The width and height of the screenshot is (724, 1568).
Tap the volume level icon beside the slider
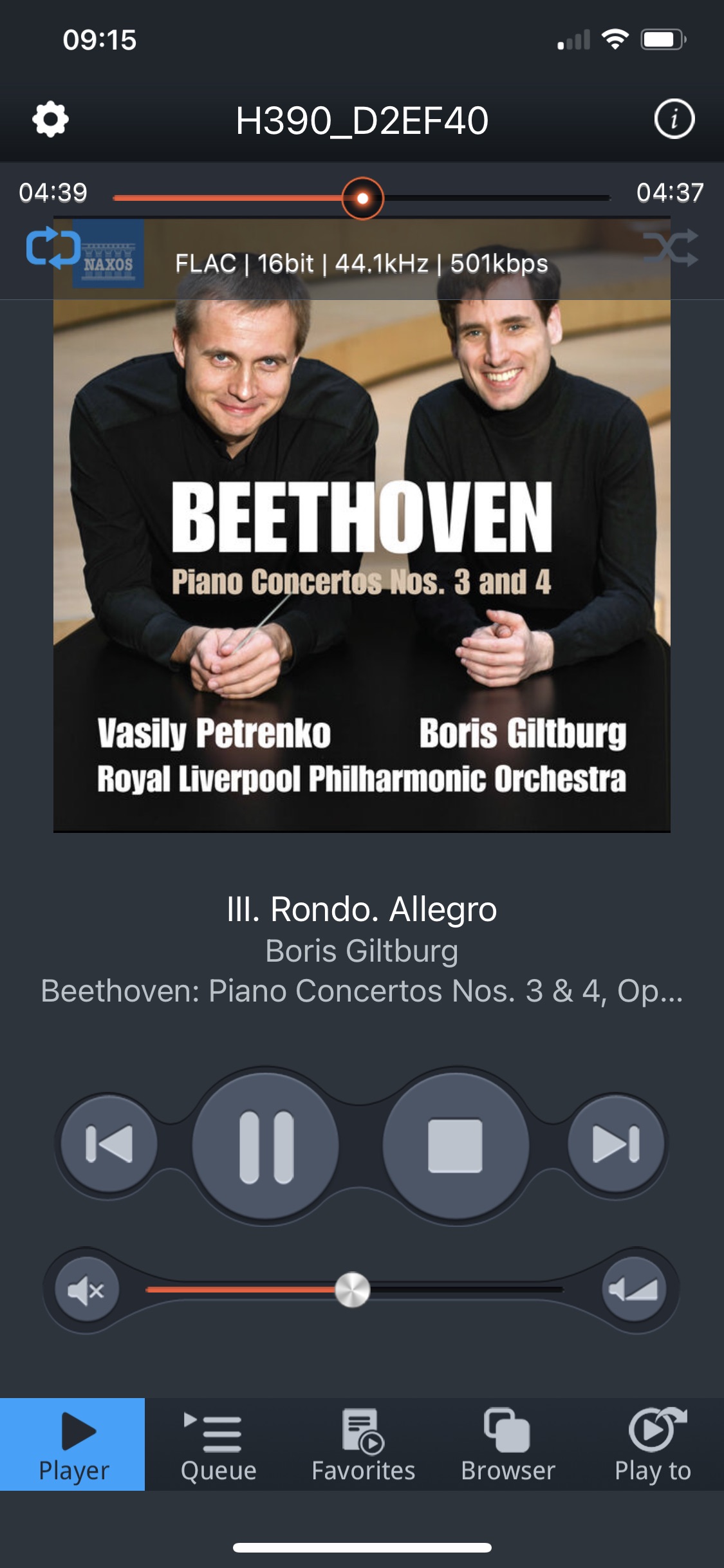(x=634, y=1289)
